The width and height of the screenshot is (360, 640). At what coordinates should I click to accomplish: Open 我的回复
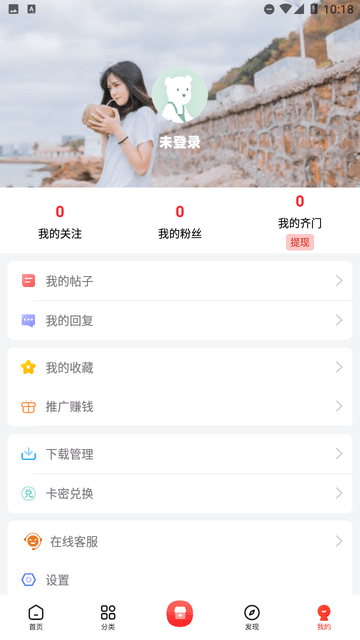[180, 320]
